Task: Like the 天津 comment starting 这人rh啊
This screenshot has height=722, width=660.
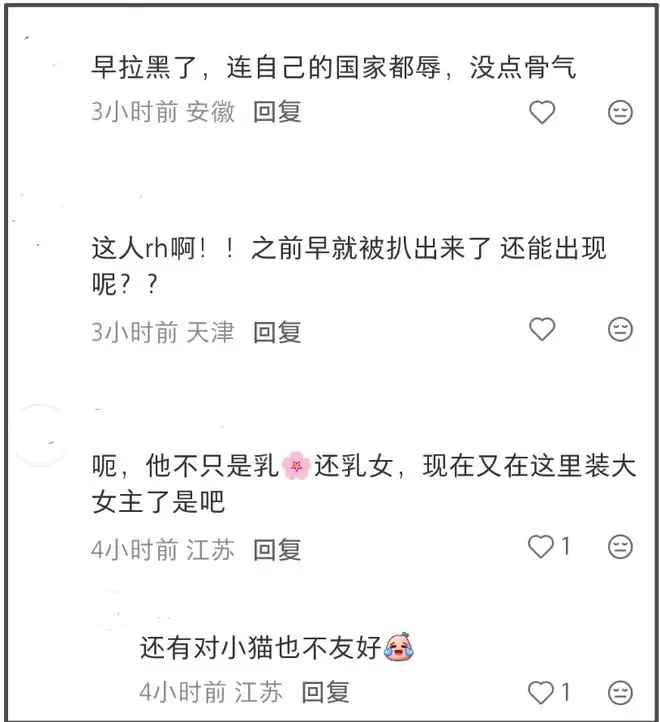Action: click(541, 329)
